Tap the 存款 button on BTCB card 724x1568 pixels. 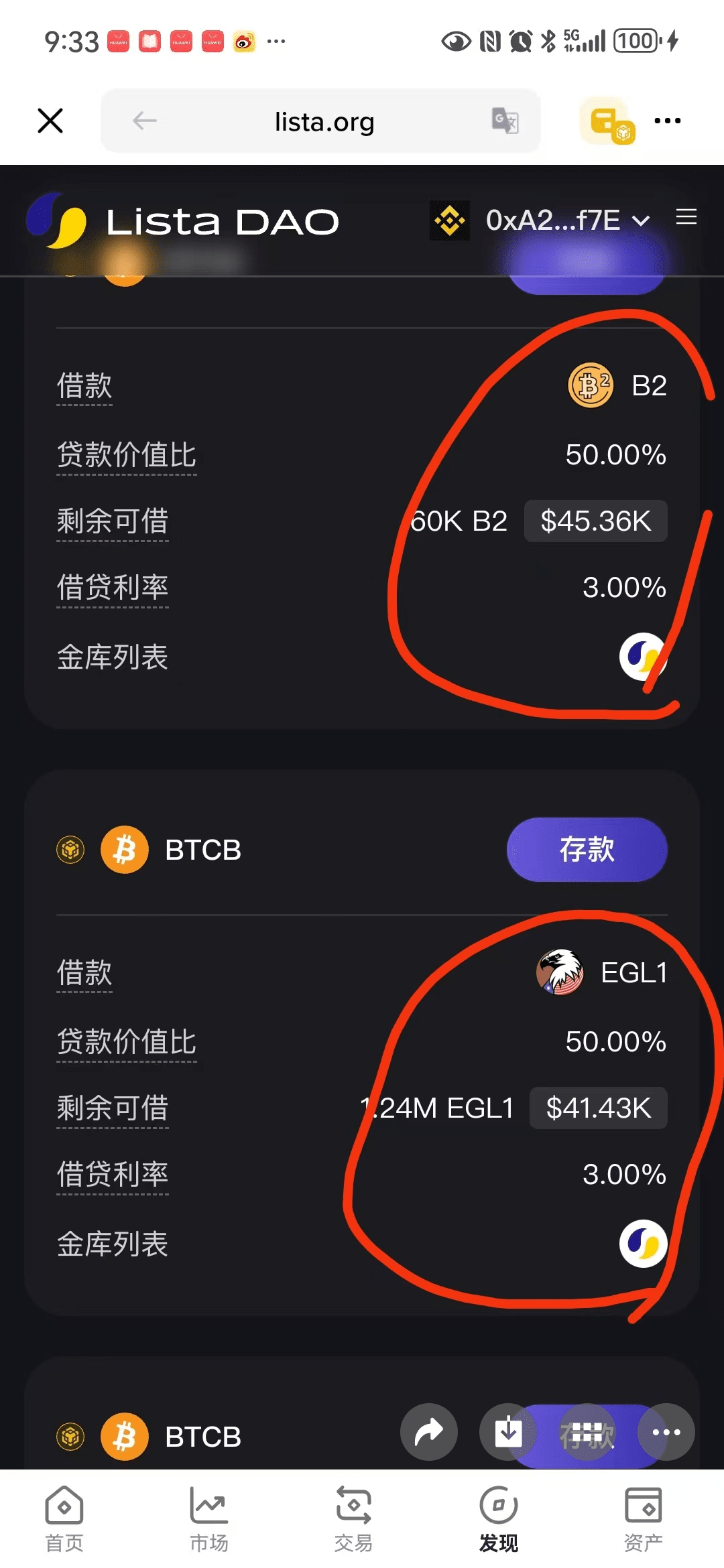(x=587, y=849)
